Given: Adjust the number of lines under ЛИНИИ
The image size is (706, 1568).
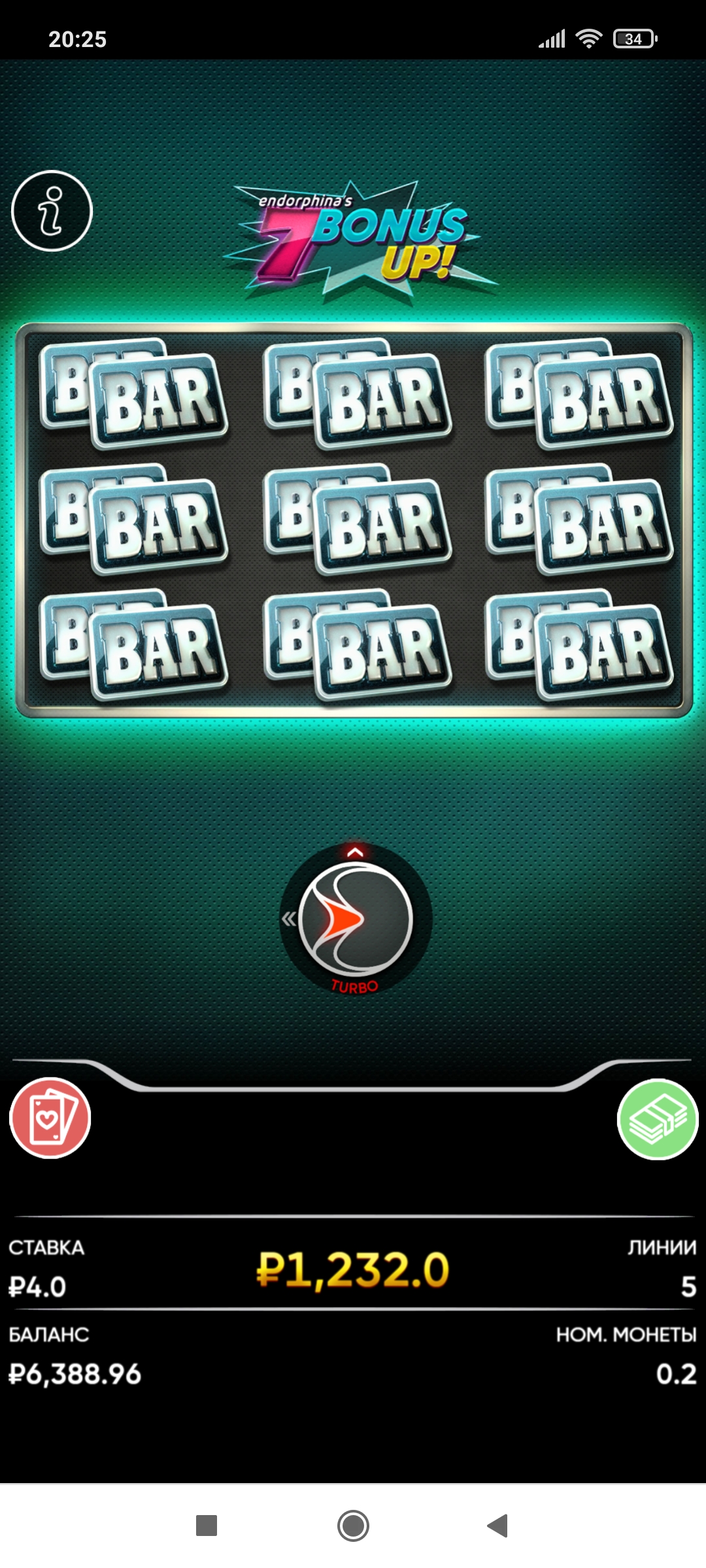Looking at the screenshot, I should point(688,1287).
